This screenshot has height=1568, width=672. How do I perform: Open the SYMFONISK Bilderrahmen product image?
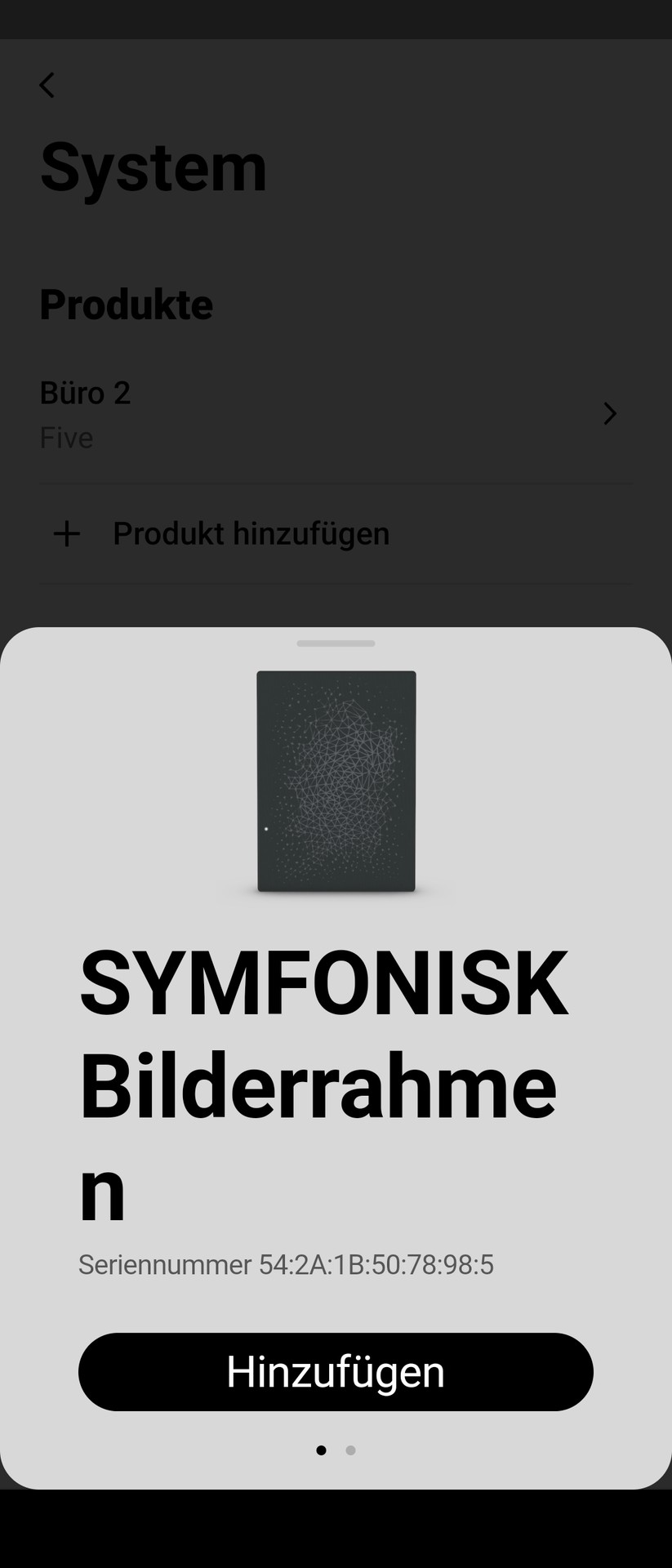(x=336, y=782)
